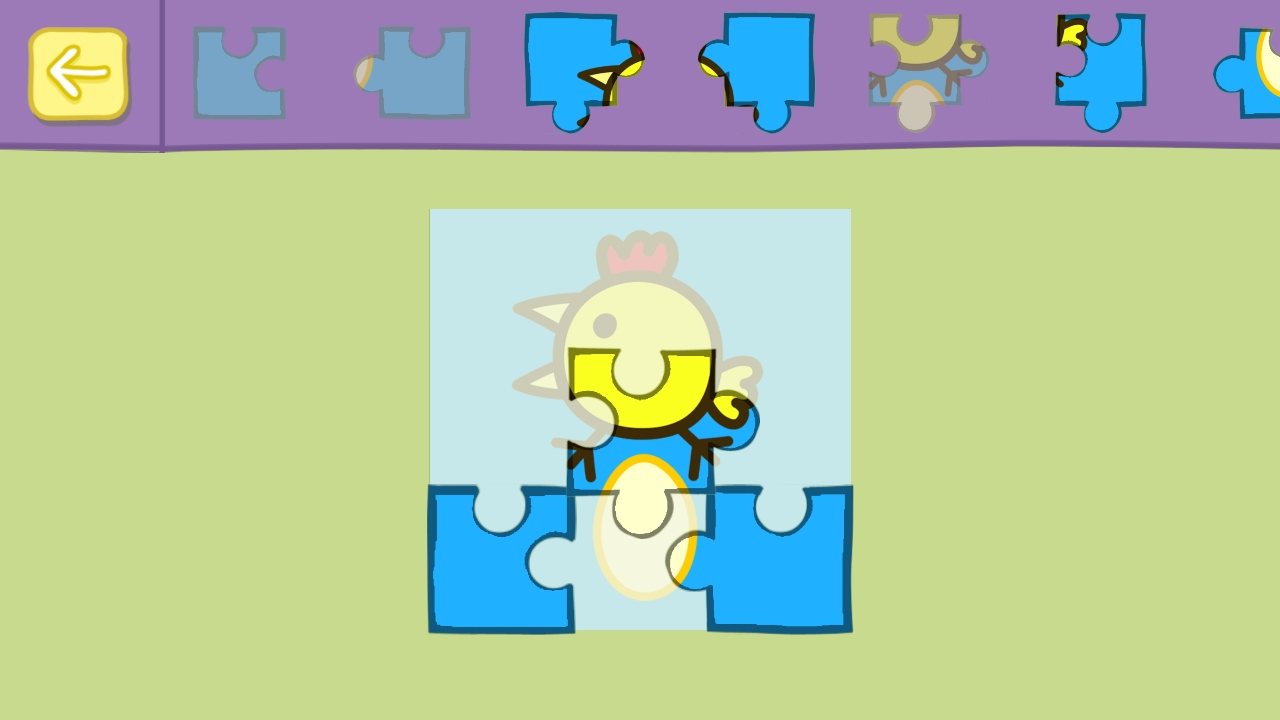Select the puzzle piece with the chick's beak
The image size is (1280, 720).
tap(580, 68)
